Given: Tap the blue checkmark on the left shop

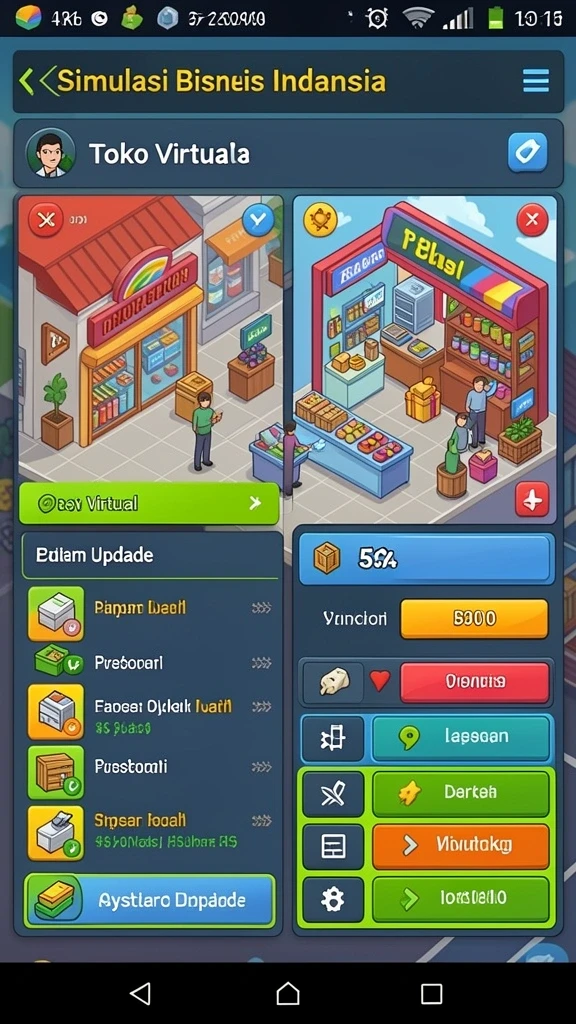Looking at the screenshot, I should (x=258, y=221).
